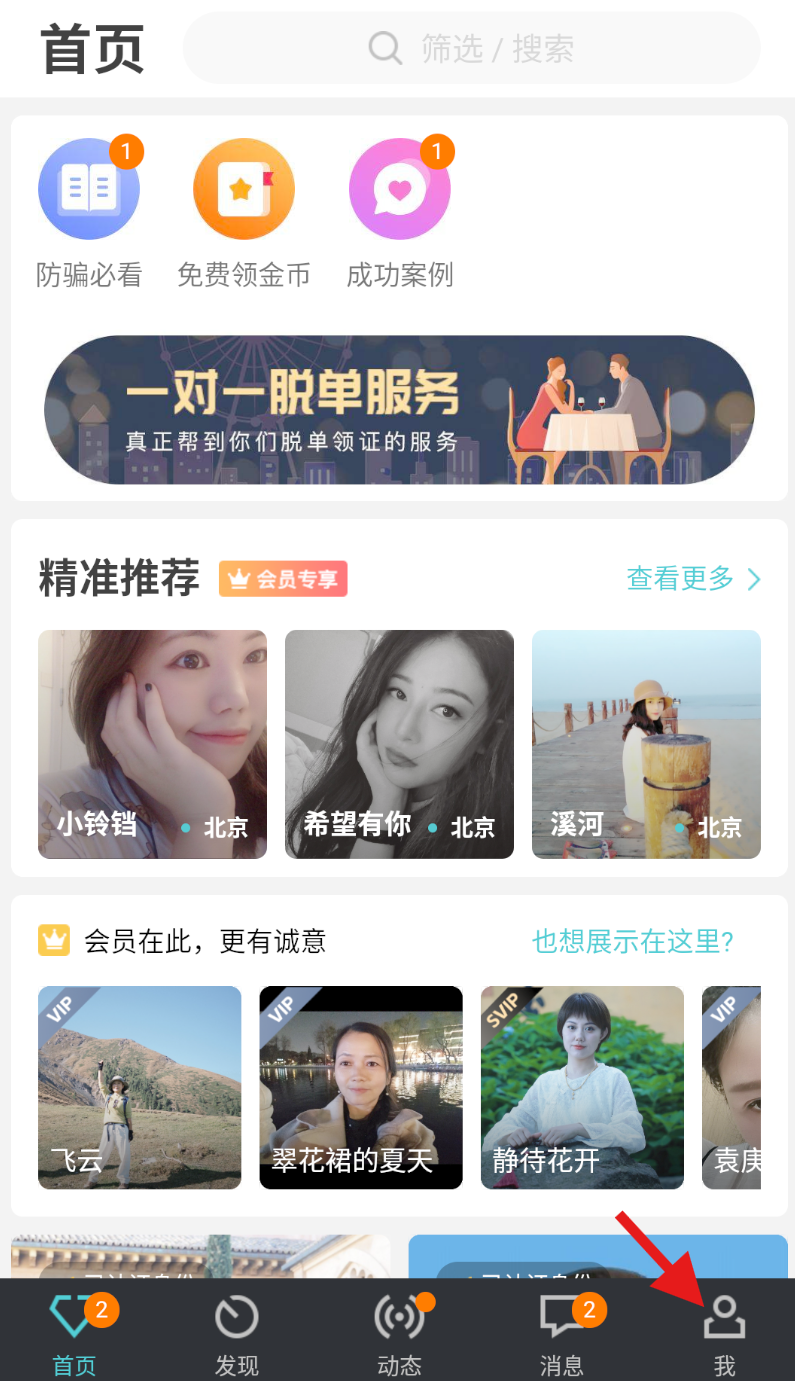The height and width of the screenshot is (1381, 795).
Task: View SVIP member 静待花开's profile
Action: pos(581,1088)
